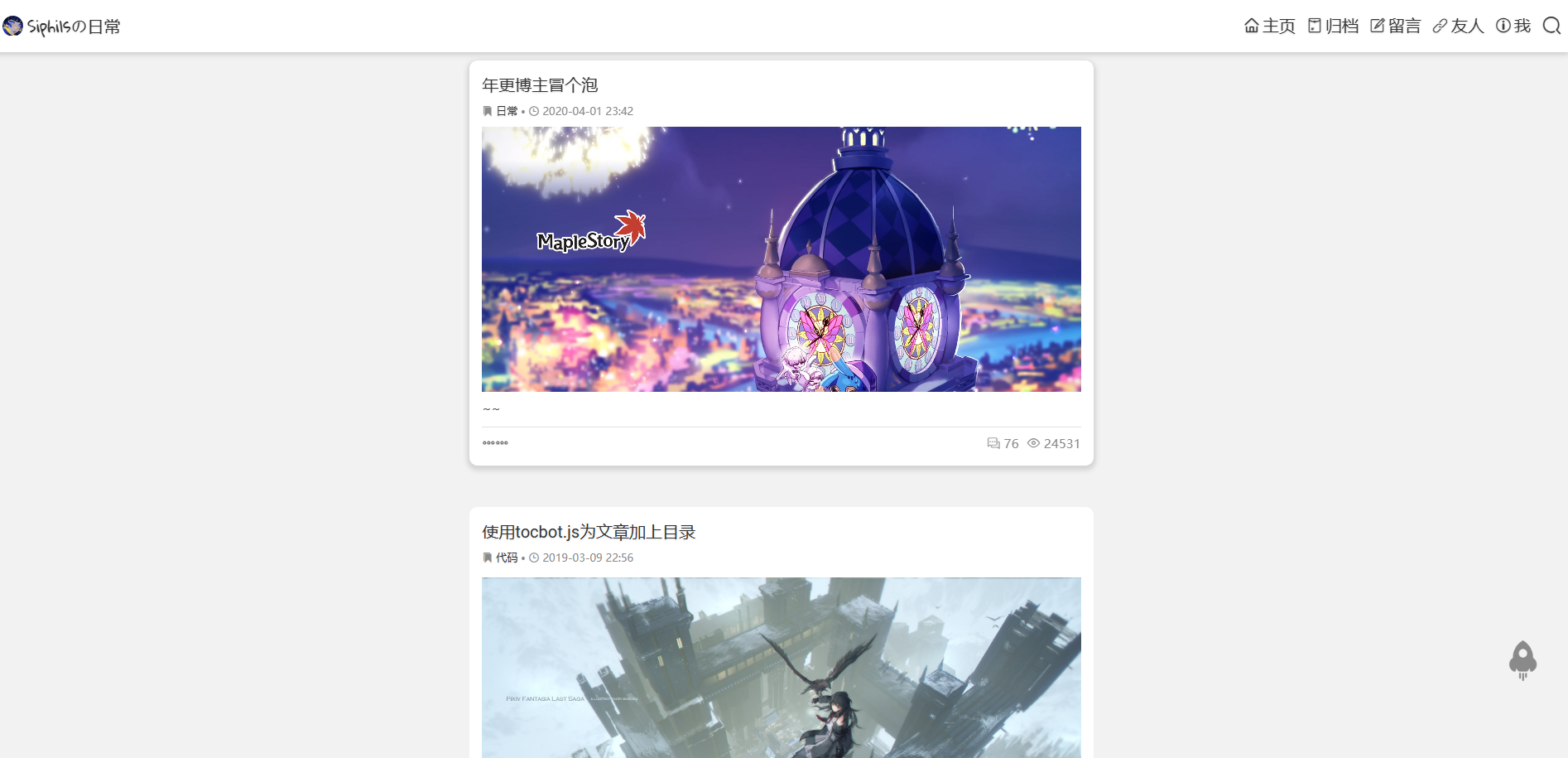Viewport: 1568px width, 758px height.
Task: Visit the 友人 friends links page
Action: point(1458,26)
